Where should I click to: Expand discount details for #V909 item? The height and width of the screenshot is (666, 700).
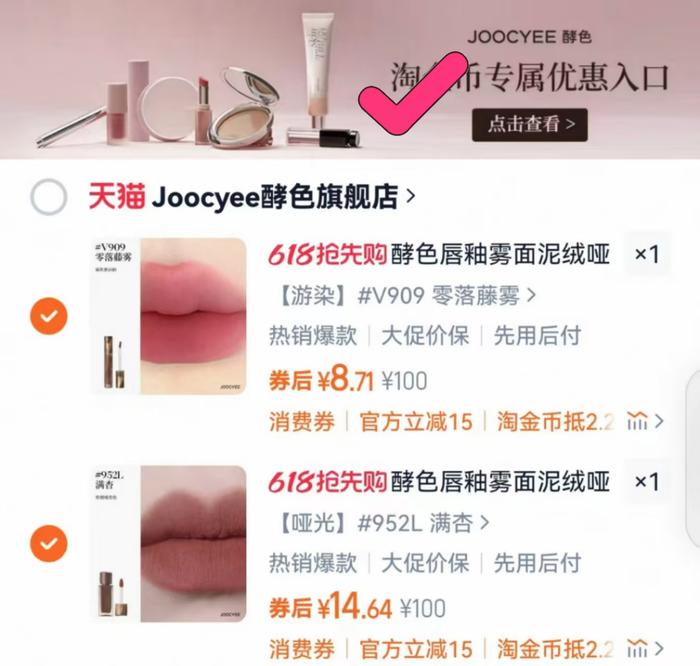click(645, 421)
